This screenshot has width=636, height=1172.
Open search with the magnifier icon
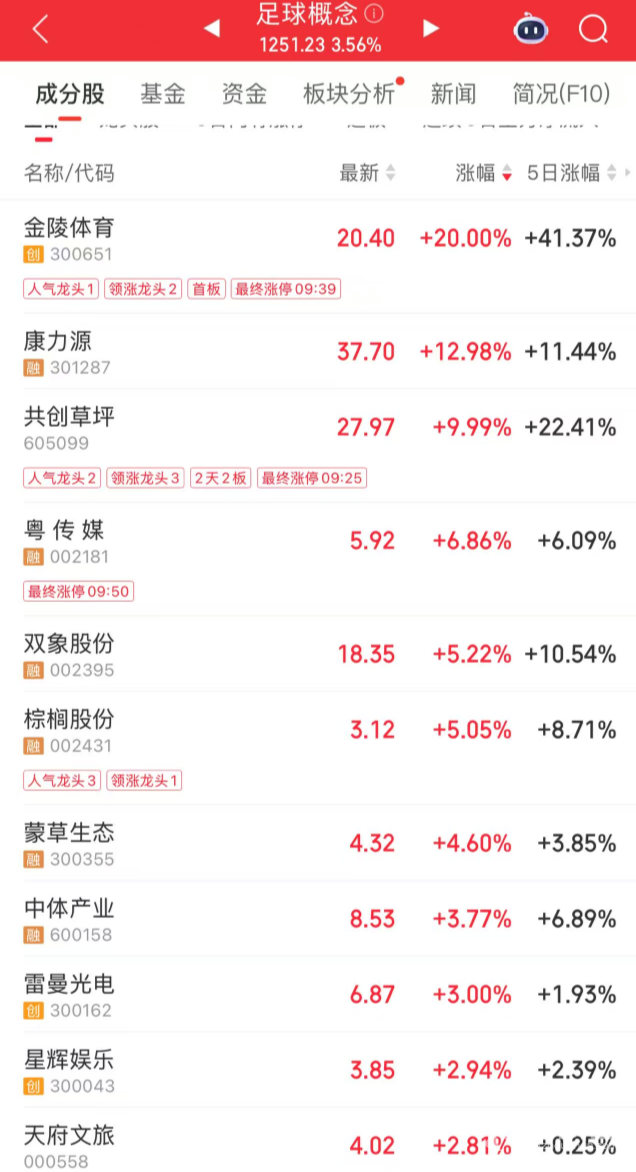pos(593,30)
